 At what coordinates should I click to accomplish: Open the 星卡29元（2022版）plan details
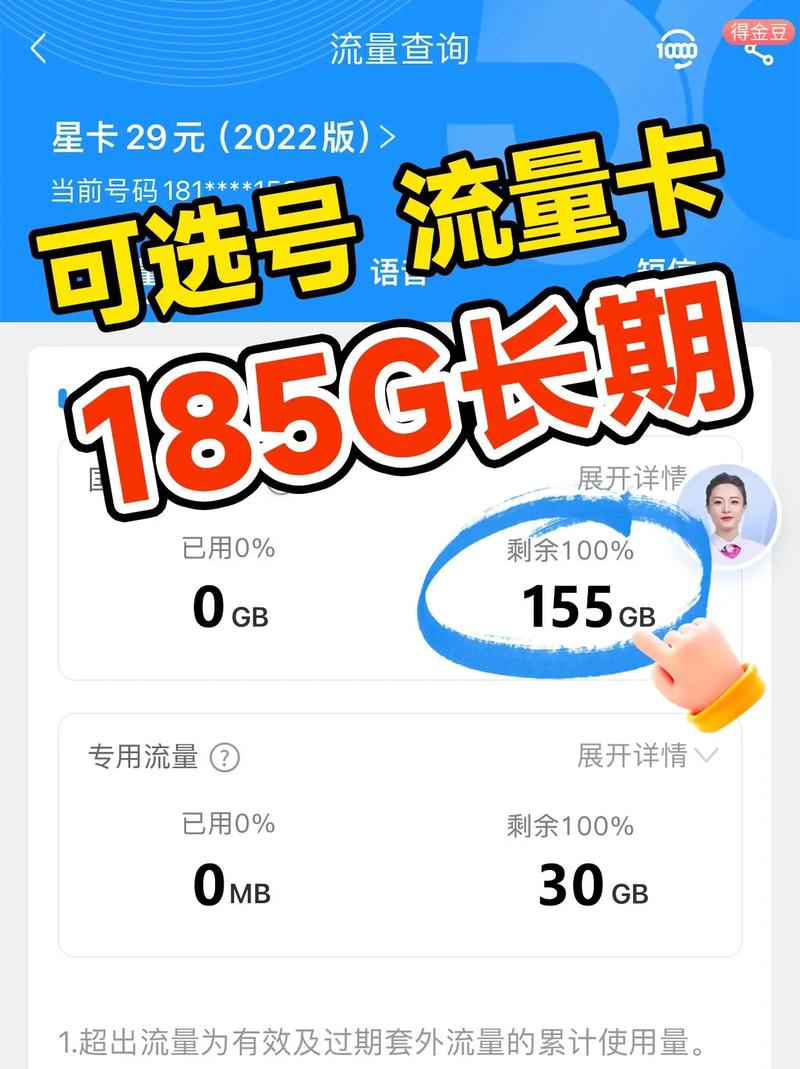[x=210, y=136]
